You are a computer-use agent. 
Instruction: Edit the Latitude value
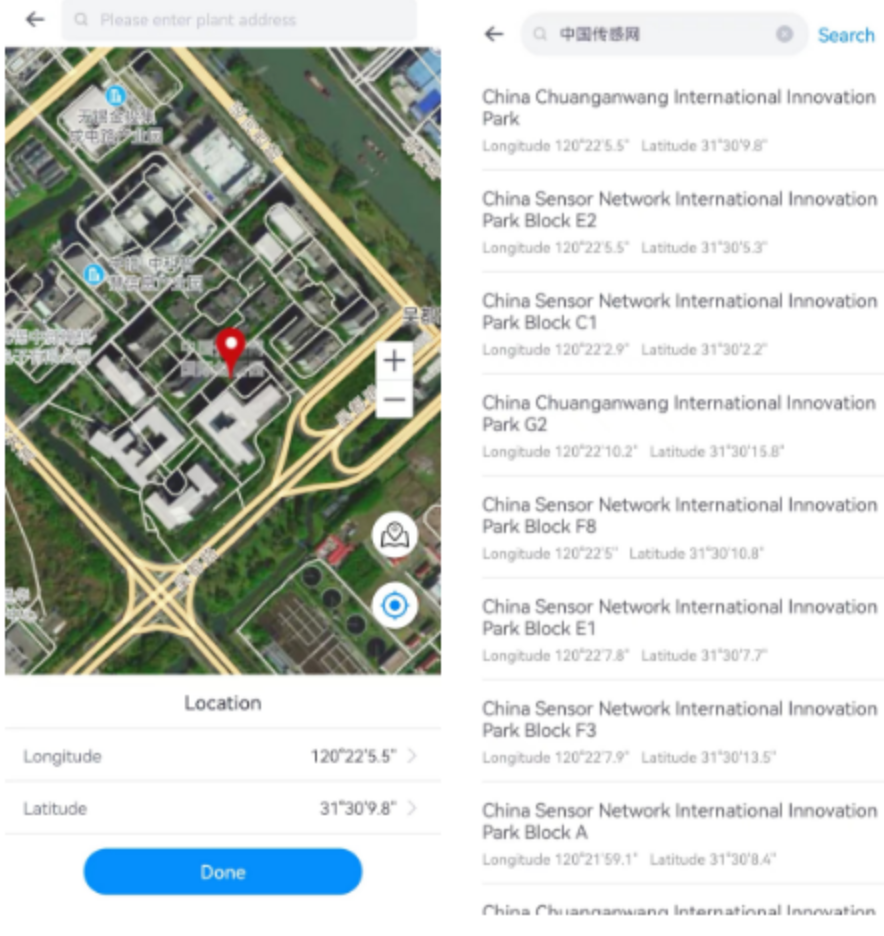click(365, 808)
